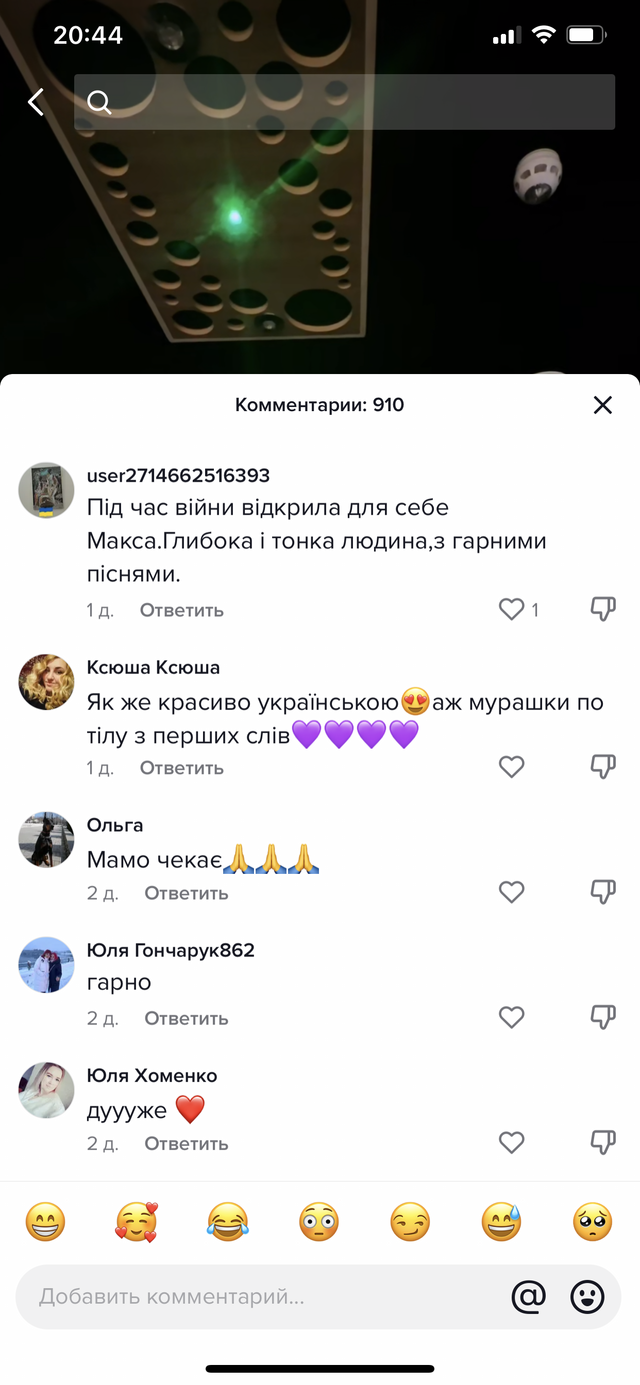Insert the laughing-with-tears emoji
This screenshot has width=640, height=1385.
227,1221
